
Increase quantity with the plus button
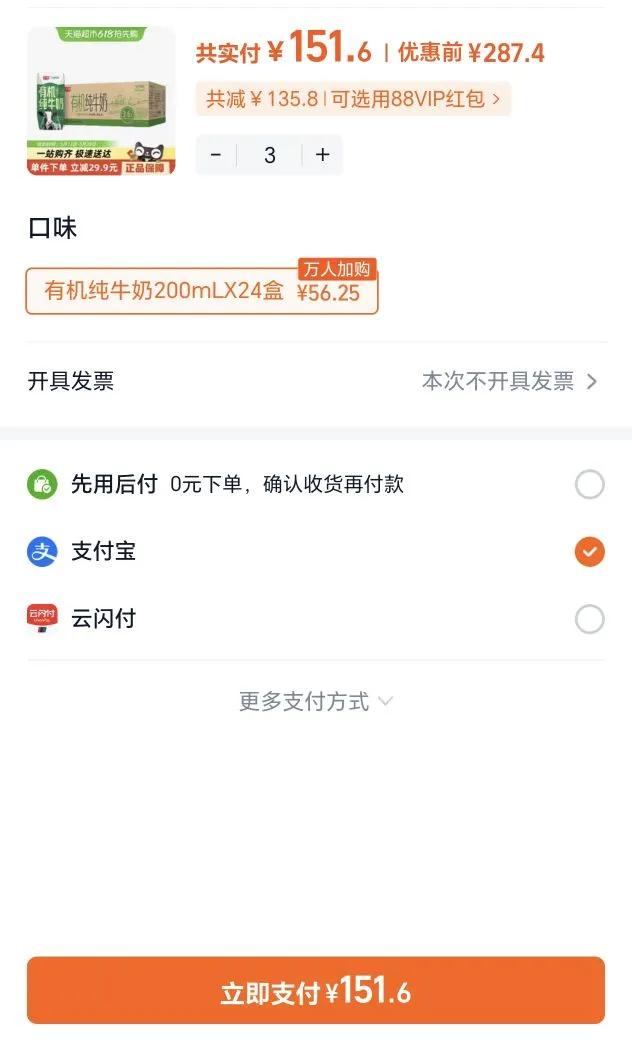click(x=322, y=155)
